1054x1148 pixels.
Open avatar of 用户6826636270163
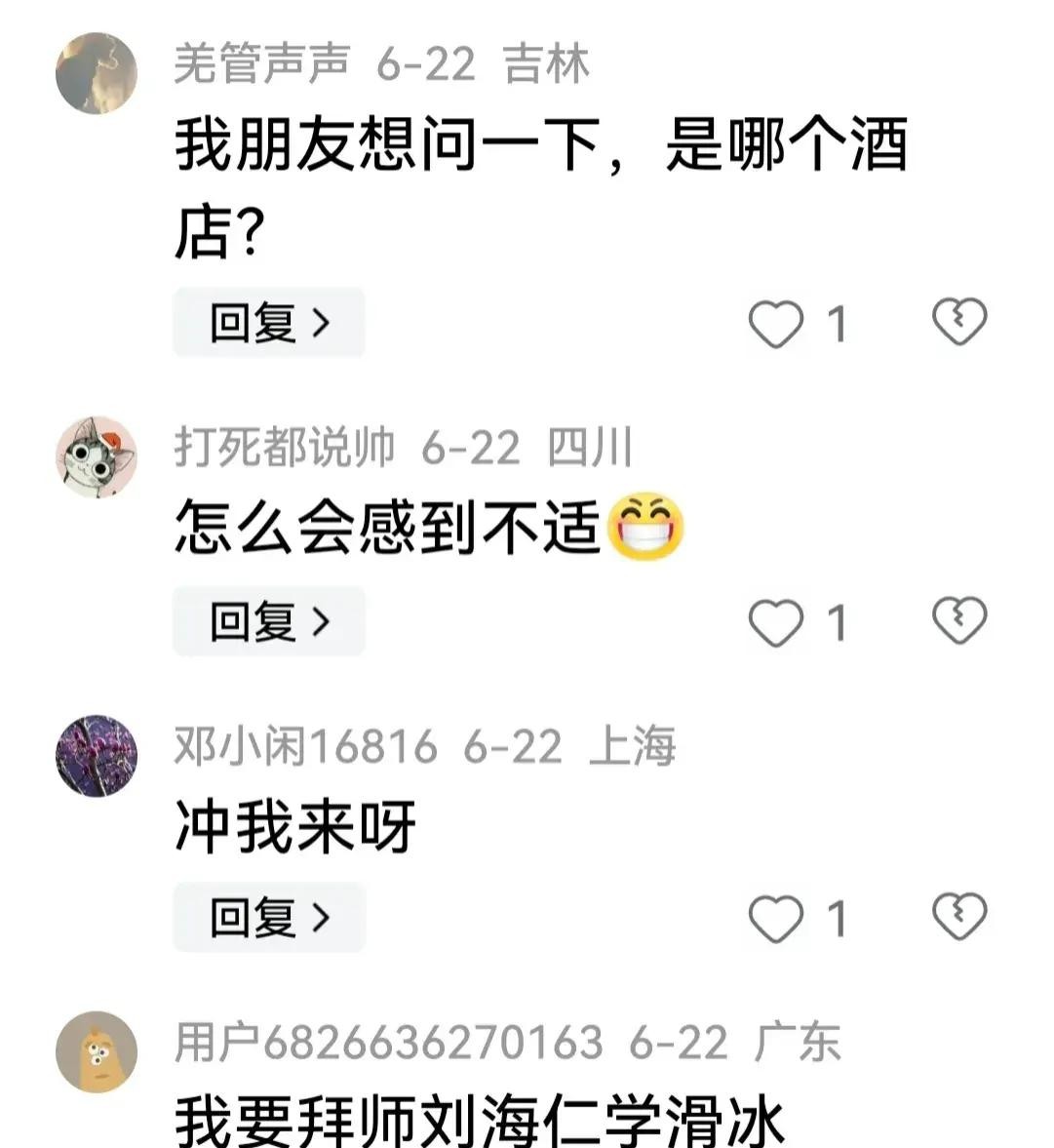point(96,1051)
